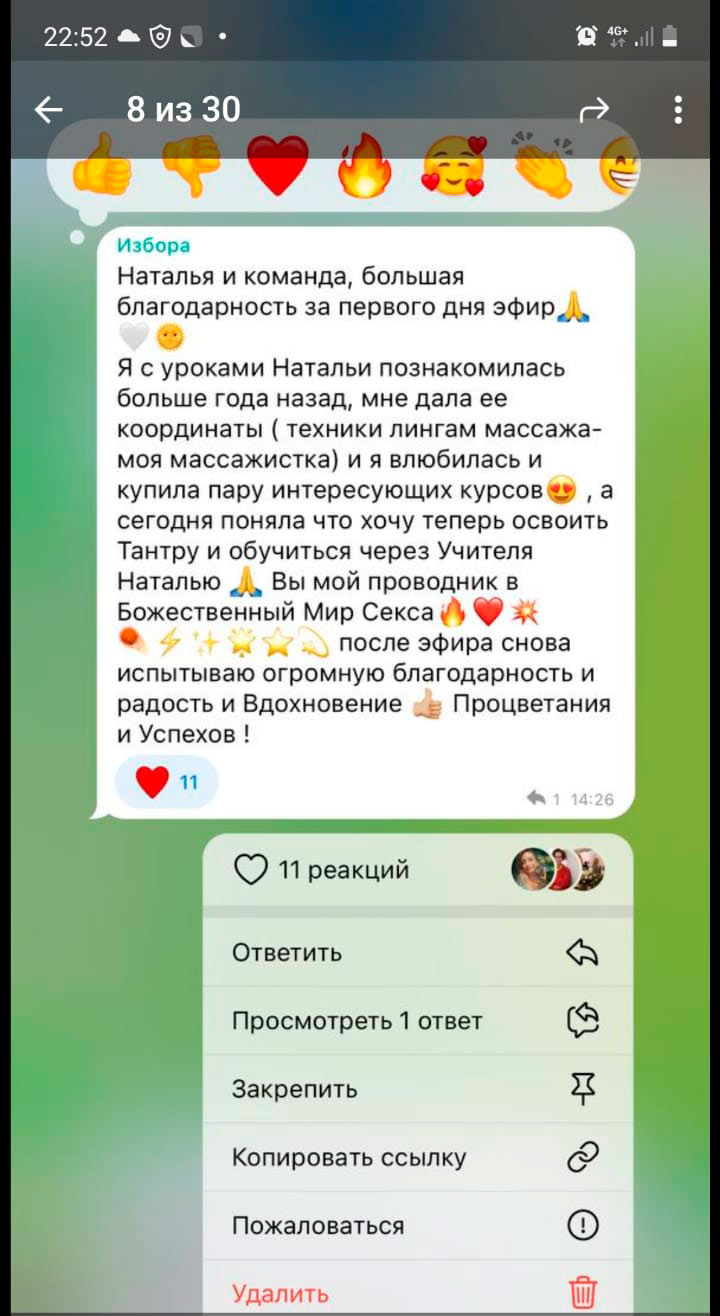Viewport: 720px width, 1316px height.
Task: Forward this image with the arrow icon
Action: tap(594, 109)
